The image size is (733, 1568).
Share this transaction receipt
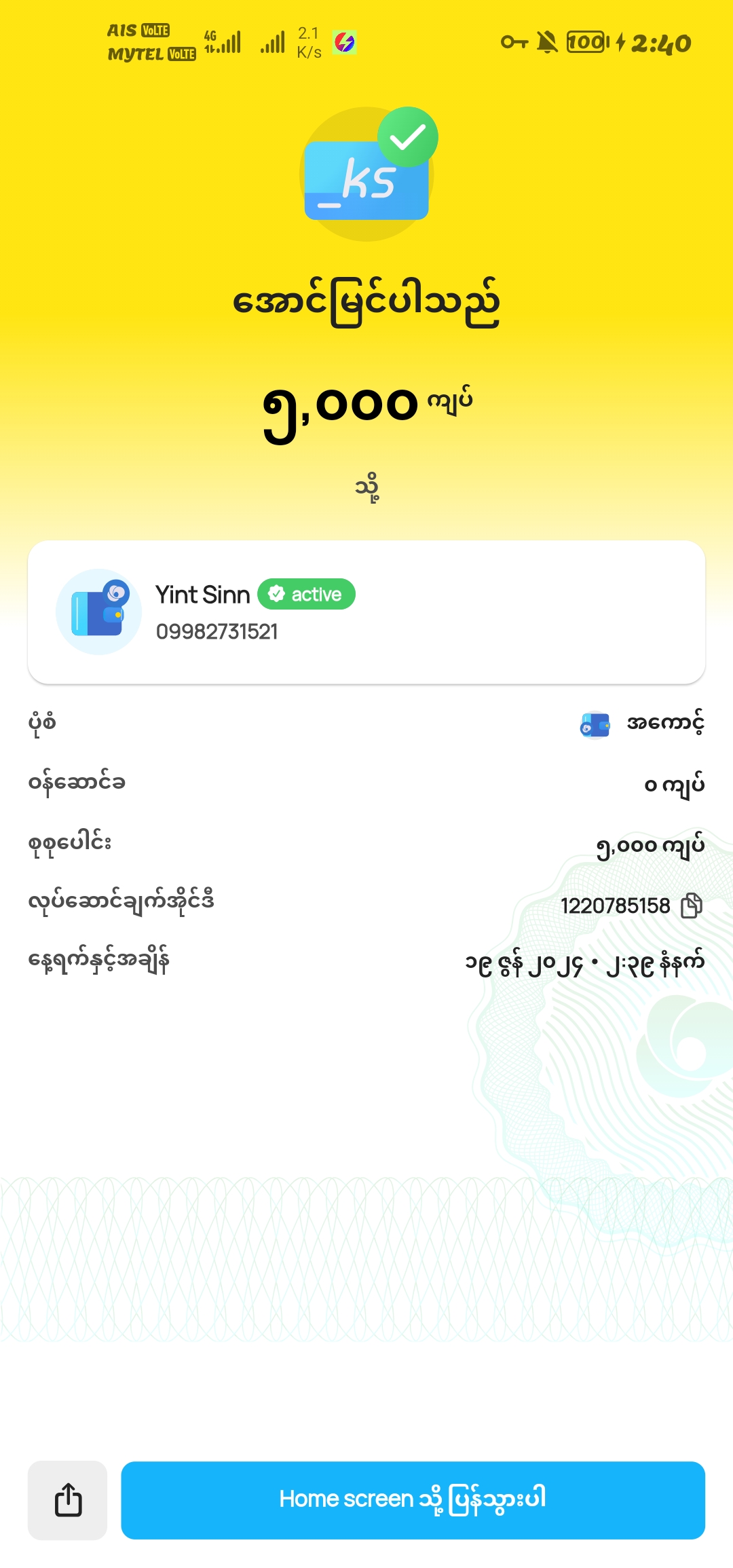pos(68,1500)
